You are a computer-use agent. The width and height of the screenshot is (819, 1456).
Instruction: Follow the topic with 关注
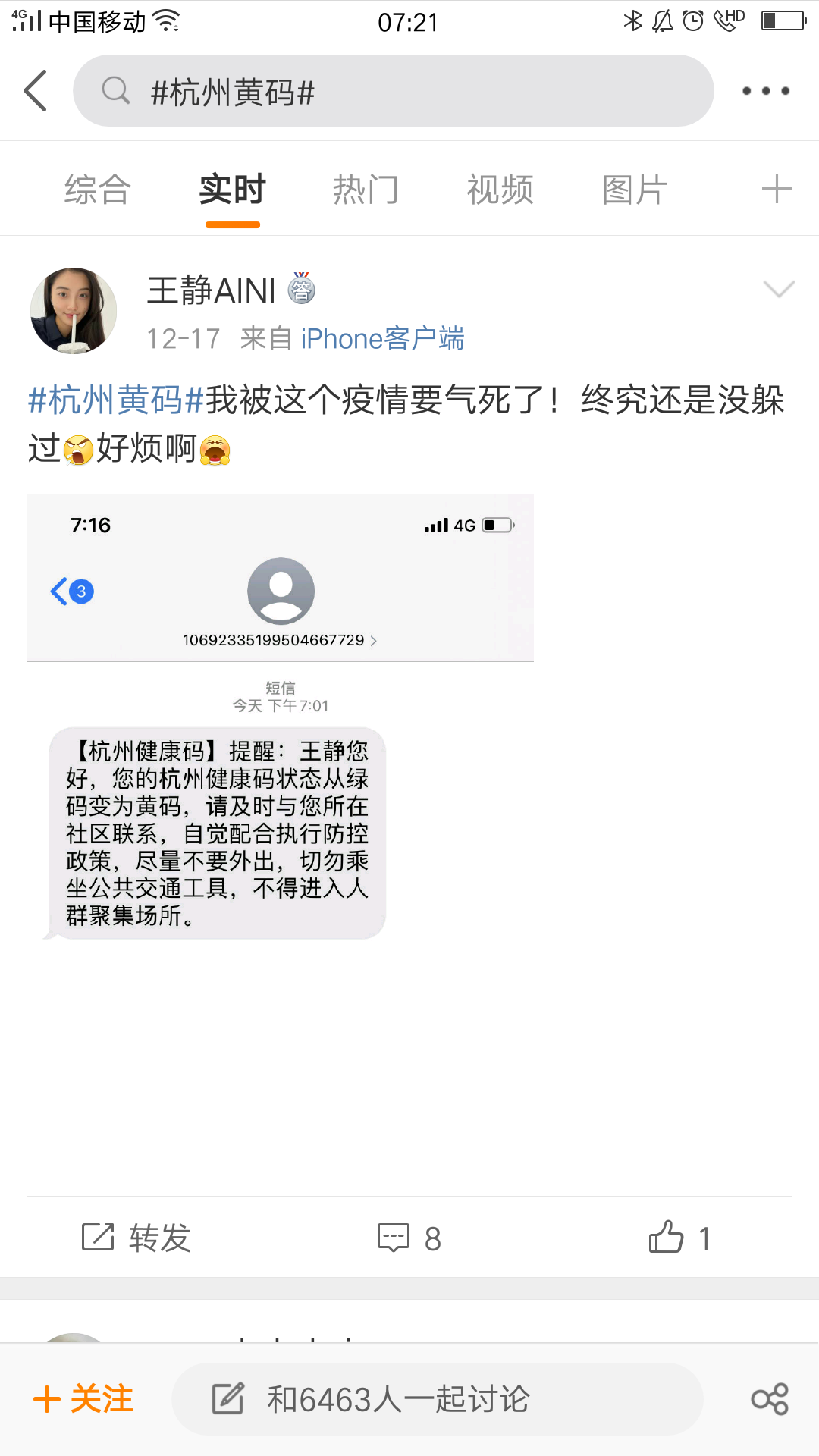[x=83, y=1399]
